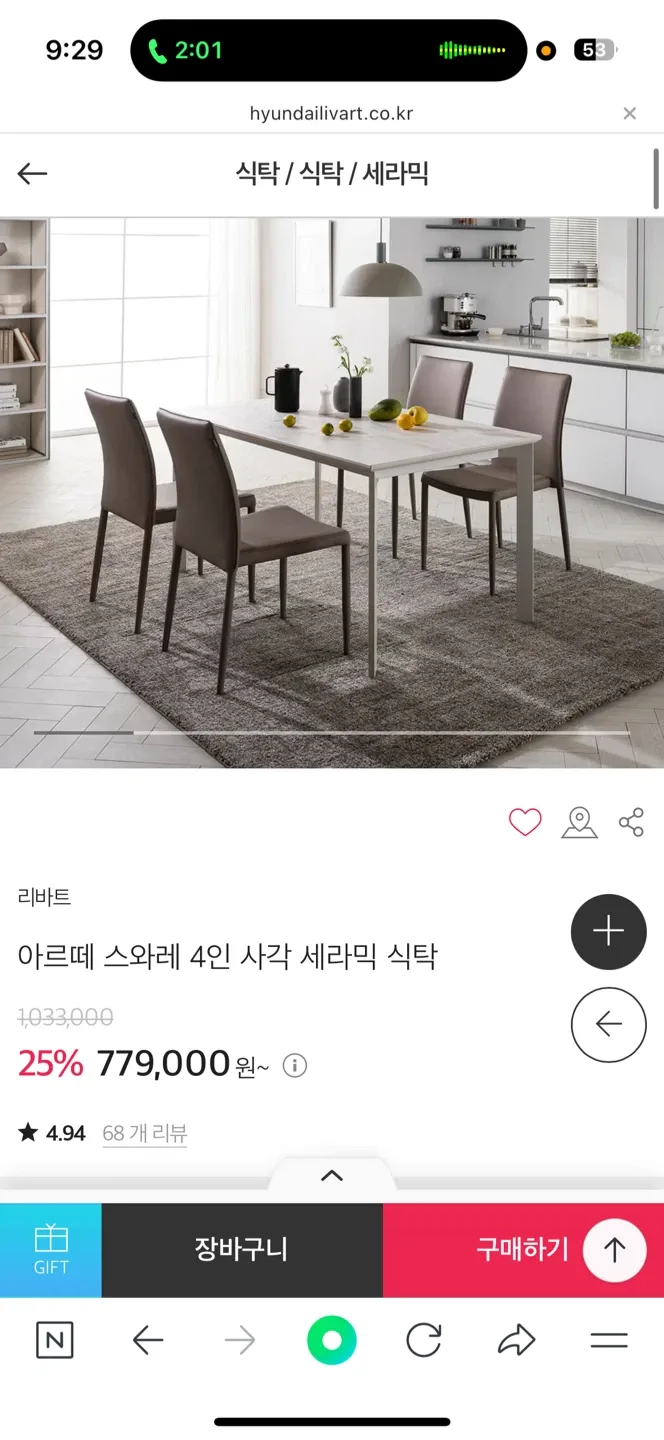Viewport: 664px width, 1440px height.
Task: Close the in-app browser page
Action: [x=629, y=114]
